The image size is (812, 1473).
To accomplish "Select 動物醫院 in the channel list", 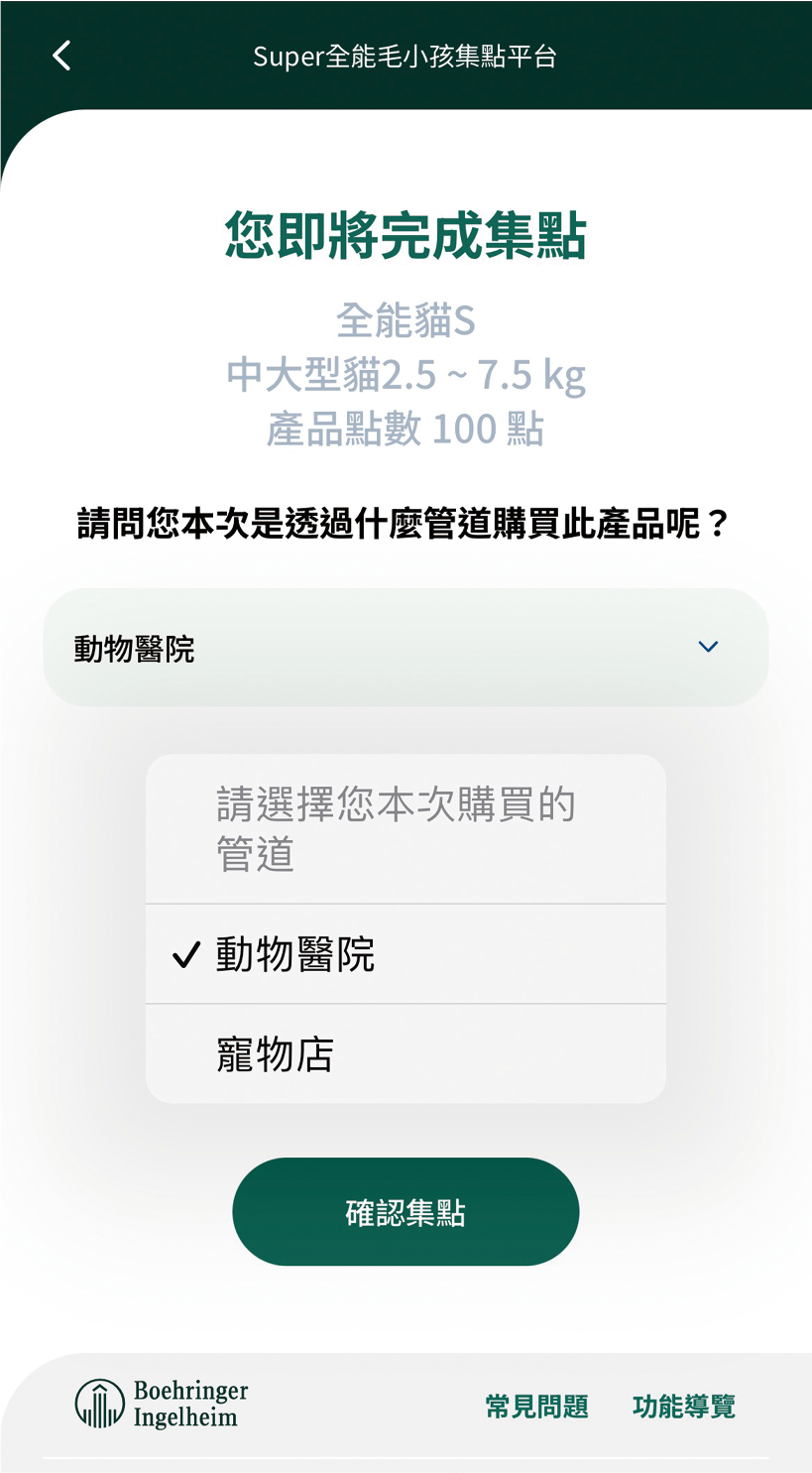I will tap(406, 954).
